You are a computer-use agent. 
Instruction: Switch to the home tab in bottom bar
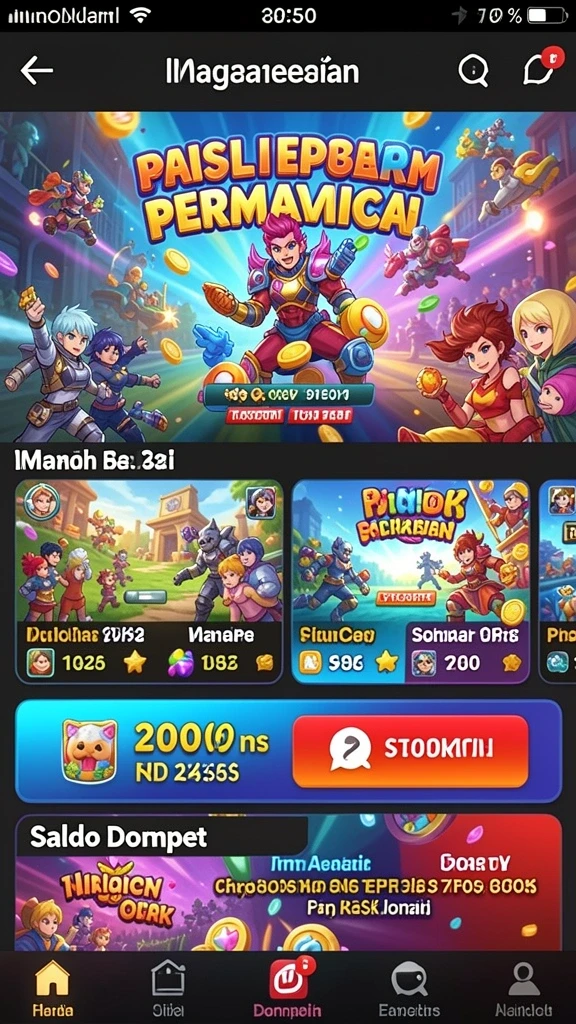(x=53, y=987)
